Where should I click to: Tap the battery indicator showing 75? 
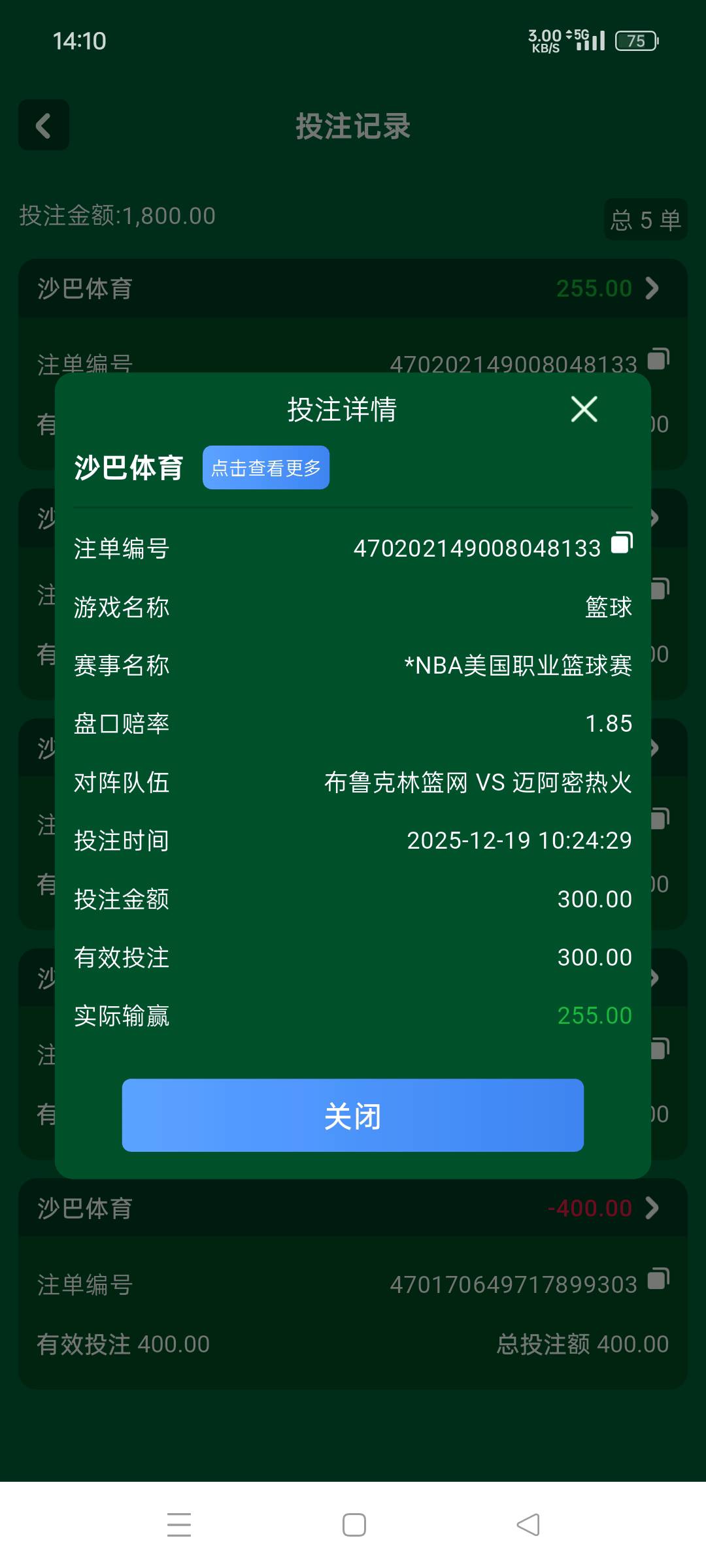coord(635,41)
